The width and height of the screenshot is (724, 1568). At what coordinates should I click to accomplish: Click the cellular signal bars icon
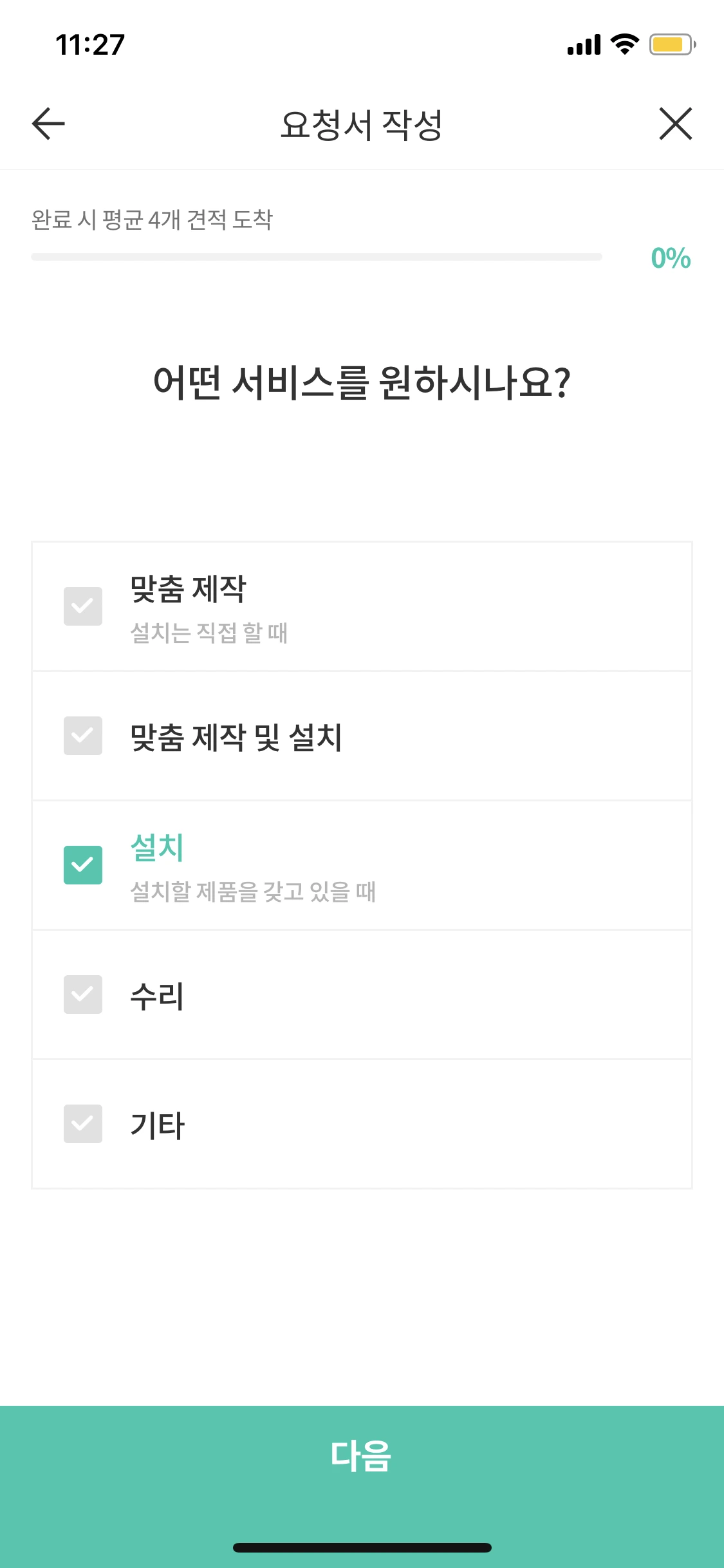coord(584,45)
